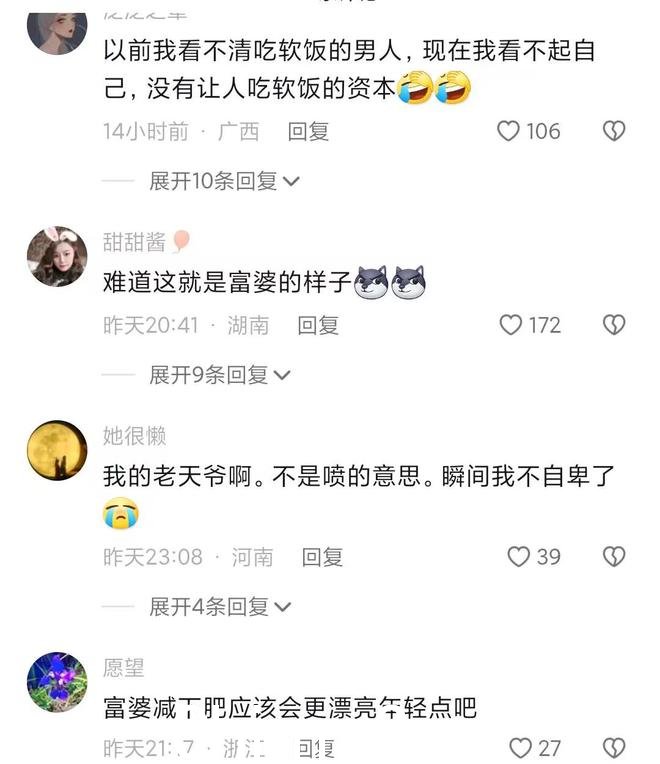Reply to 她很懒's comment
This screenshot has height=764, width=660.
(x=322, y=557)
